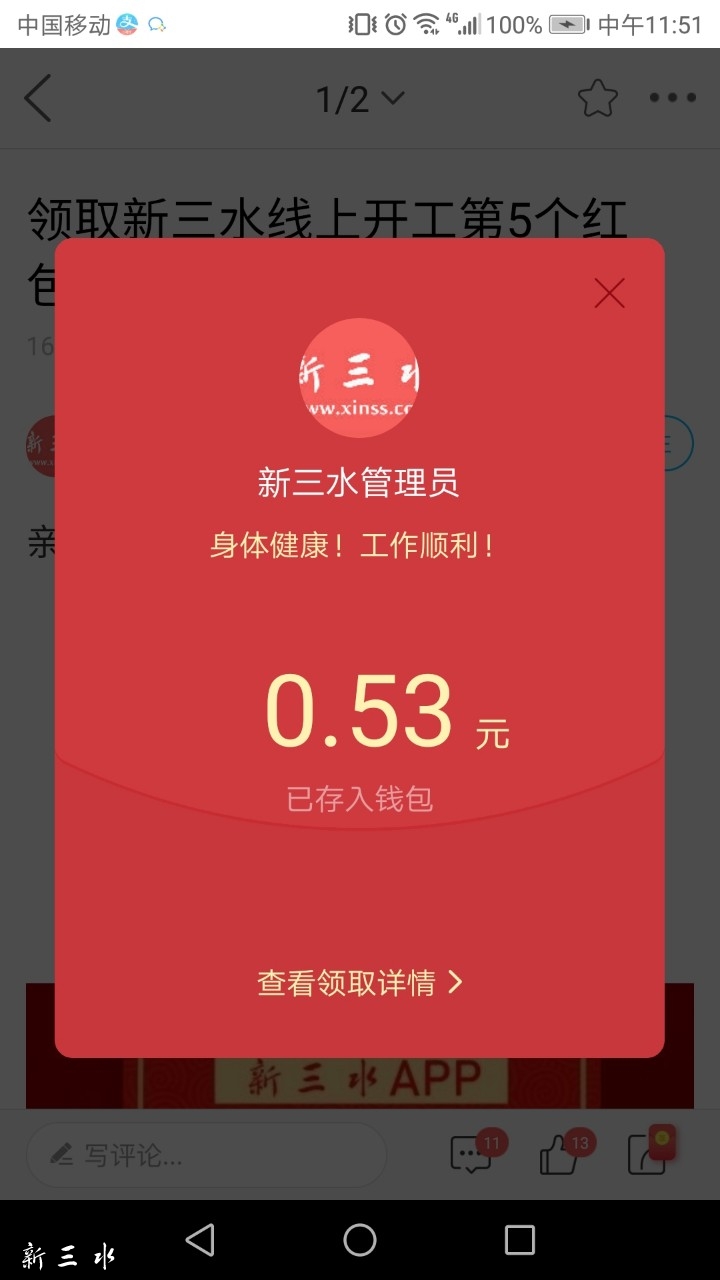
Task: Close the red envelope popup
Action: (x=609, y=293)
